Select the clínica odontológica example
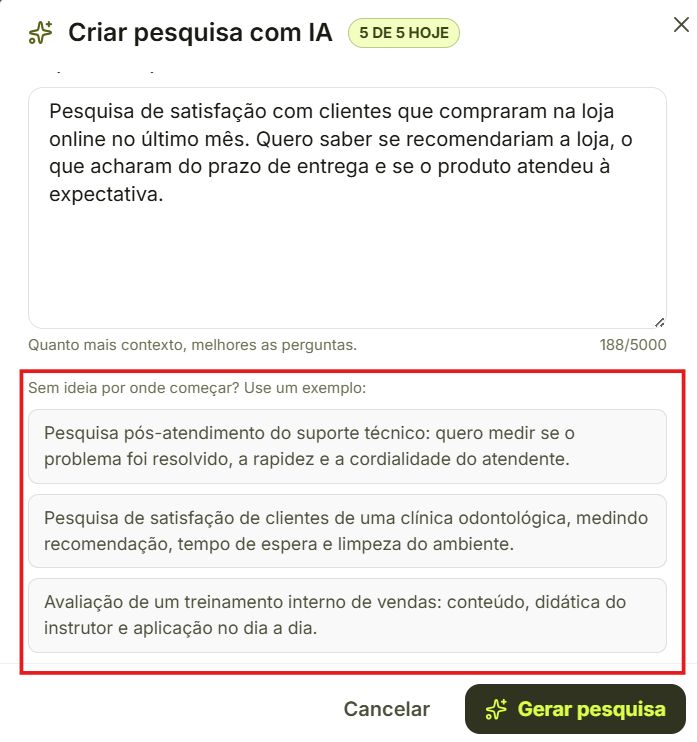Viewport: 697px width, 742px height. 347,531
